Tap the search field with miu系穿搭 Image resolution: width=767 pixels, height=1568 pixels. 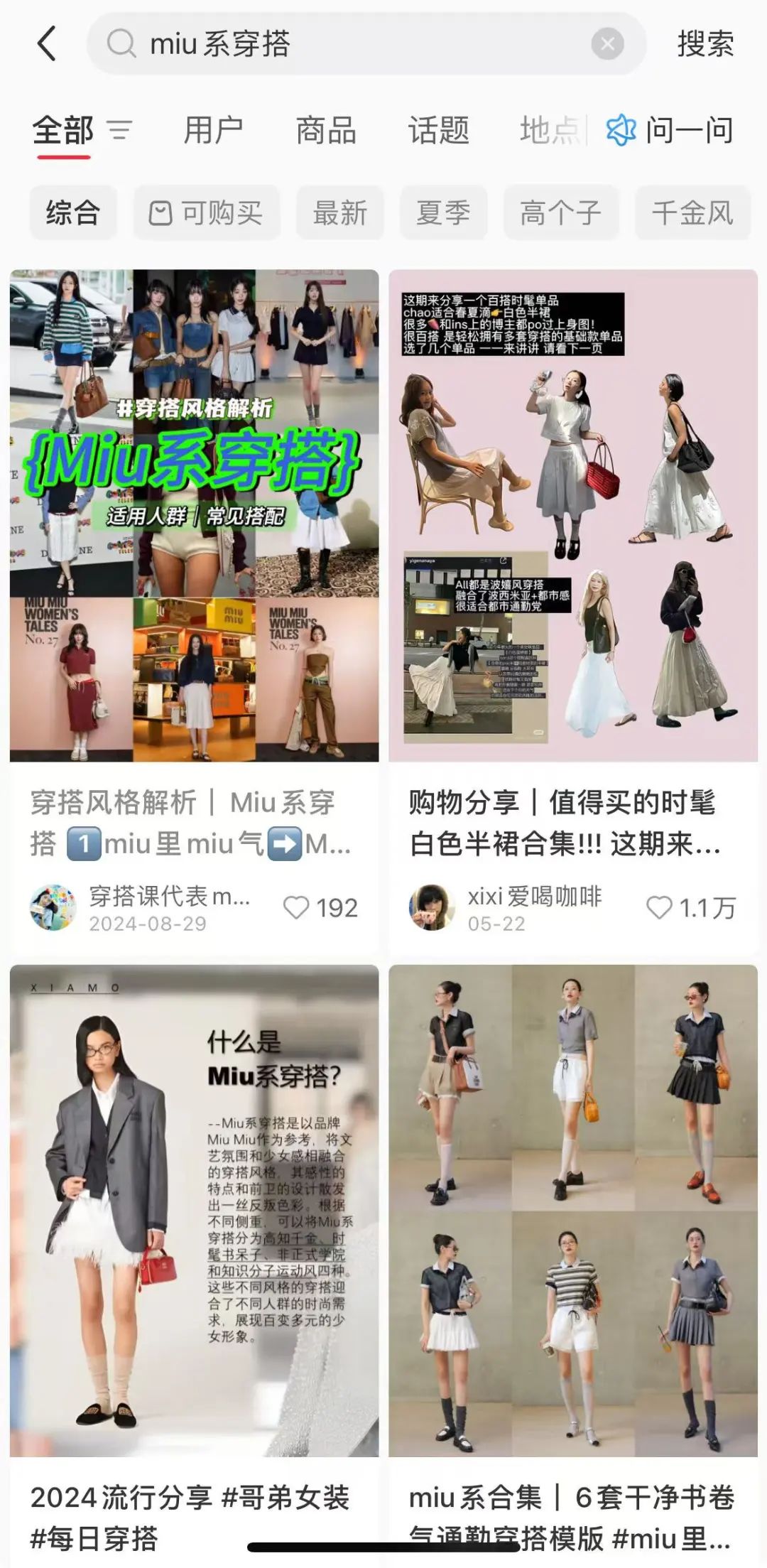point(341,44)
